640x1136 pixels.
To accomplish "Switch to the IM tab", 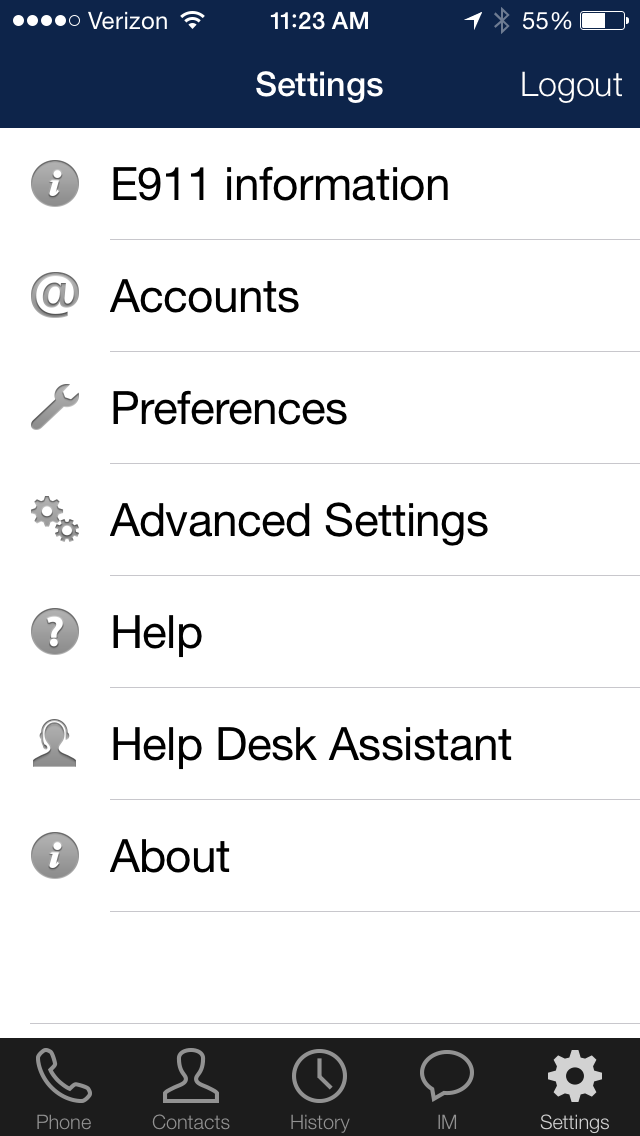I will [x=447, y=1088].
